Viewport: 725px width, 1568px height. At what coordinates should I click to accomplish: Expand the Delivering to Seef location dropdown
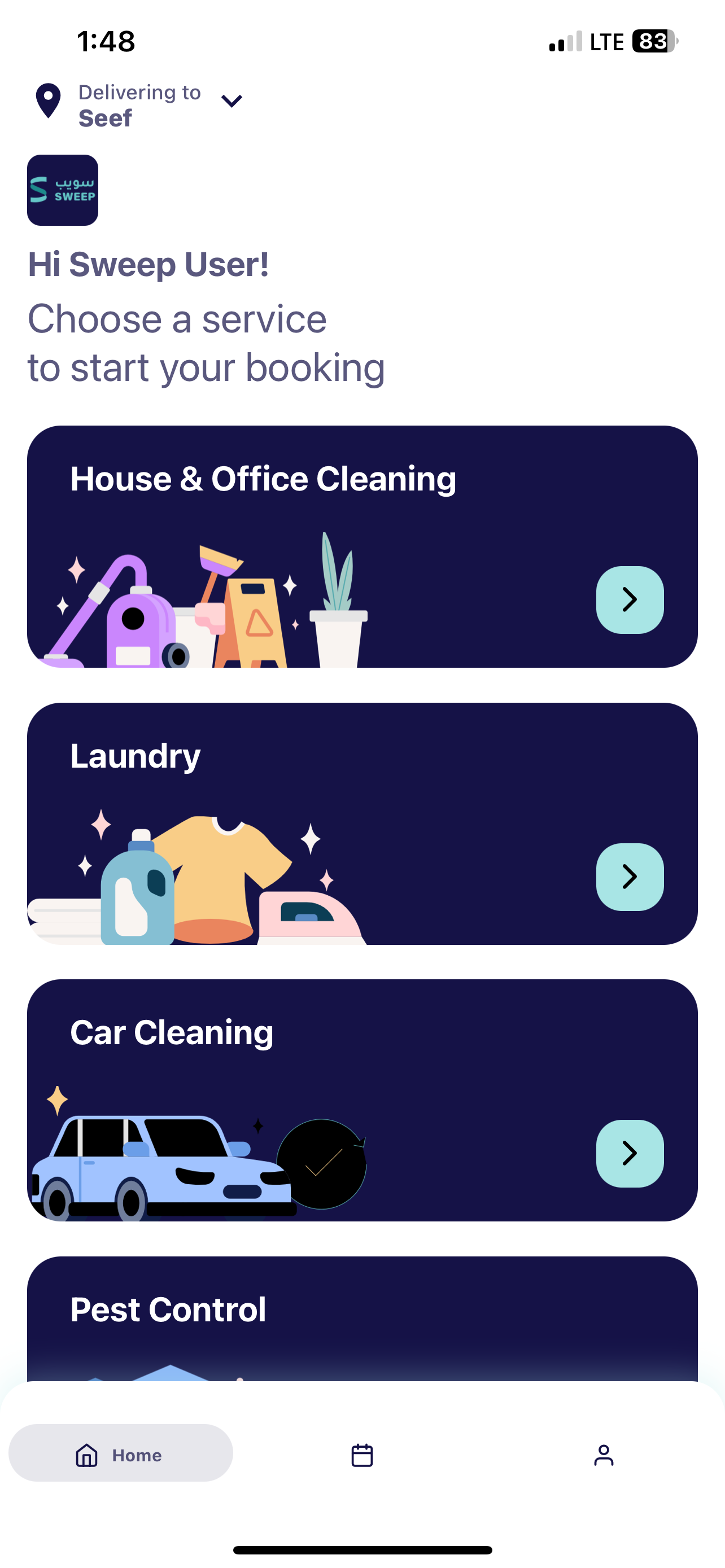pyautogui.click(x=232, y=101)
